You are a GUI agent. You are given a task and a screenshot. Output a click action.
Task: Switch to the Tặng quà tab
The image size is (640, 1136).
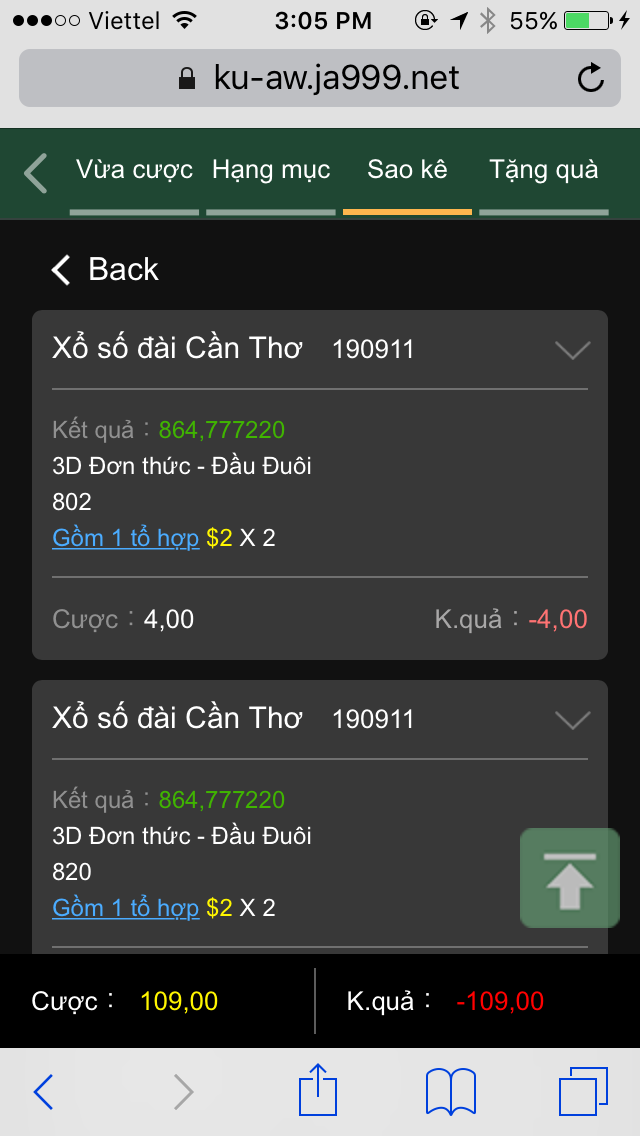tap(544, 170)
